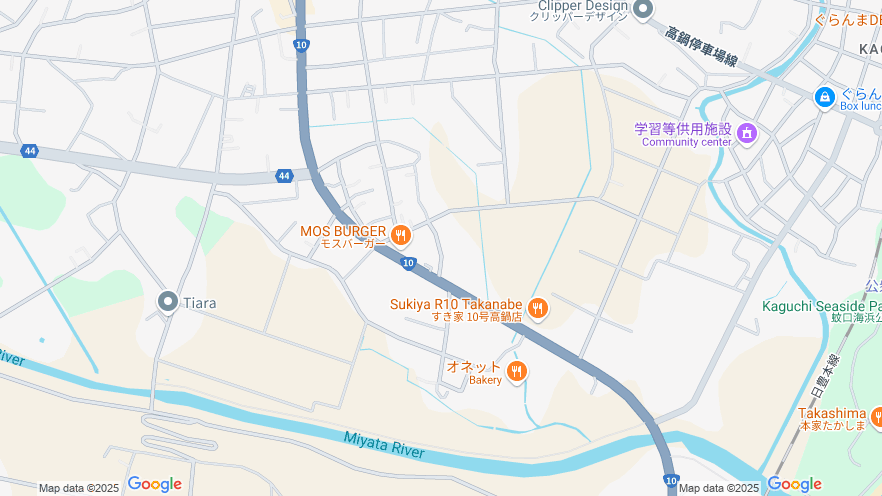Tap the Box lunch shop pin
This screenshot has height=496, width=882.
(x=824, y=97)
